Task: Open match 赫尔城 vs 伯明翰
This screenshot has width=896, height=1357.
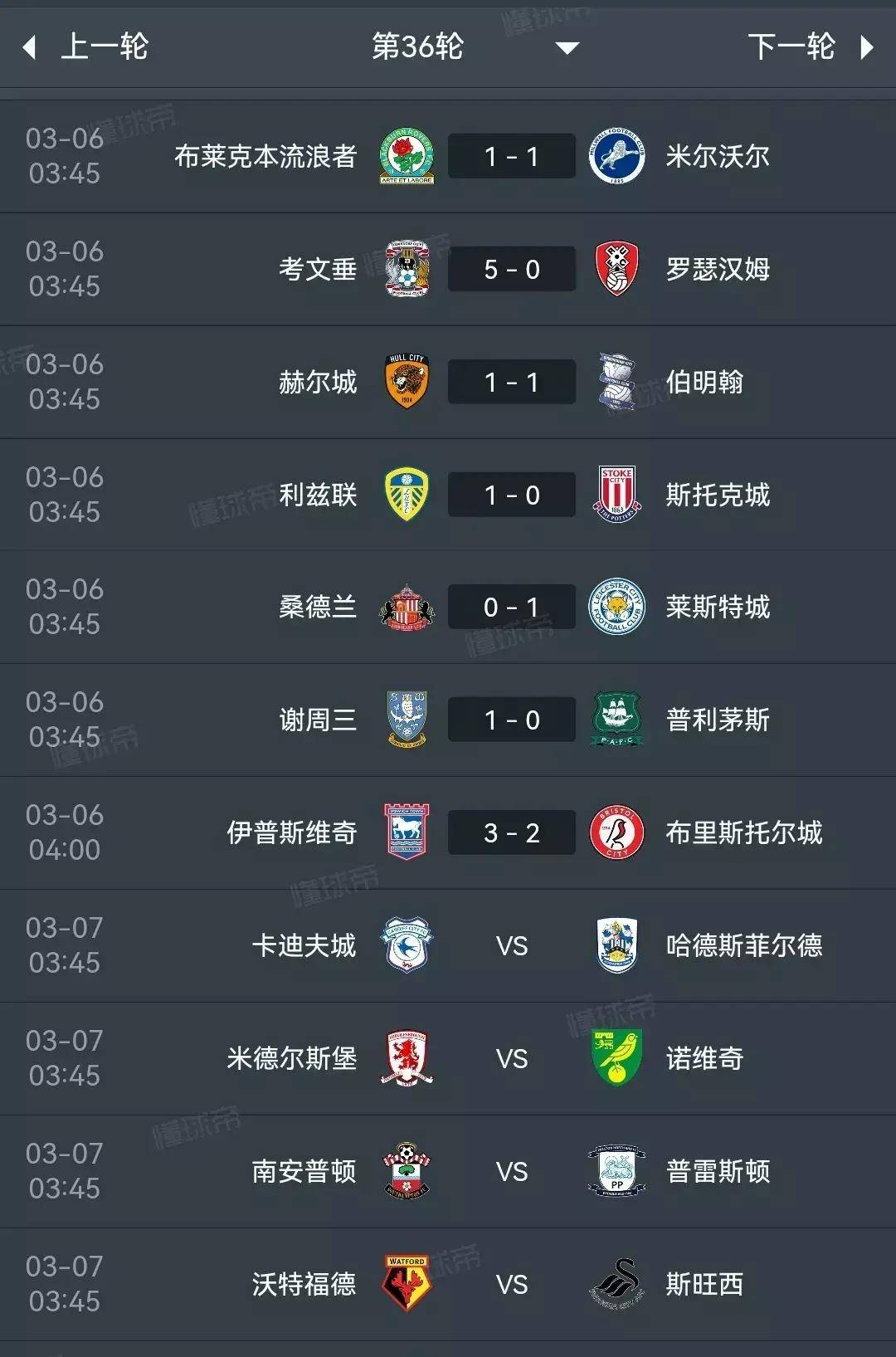Action: pos(511,382)
